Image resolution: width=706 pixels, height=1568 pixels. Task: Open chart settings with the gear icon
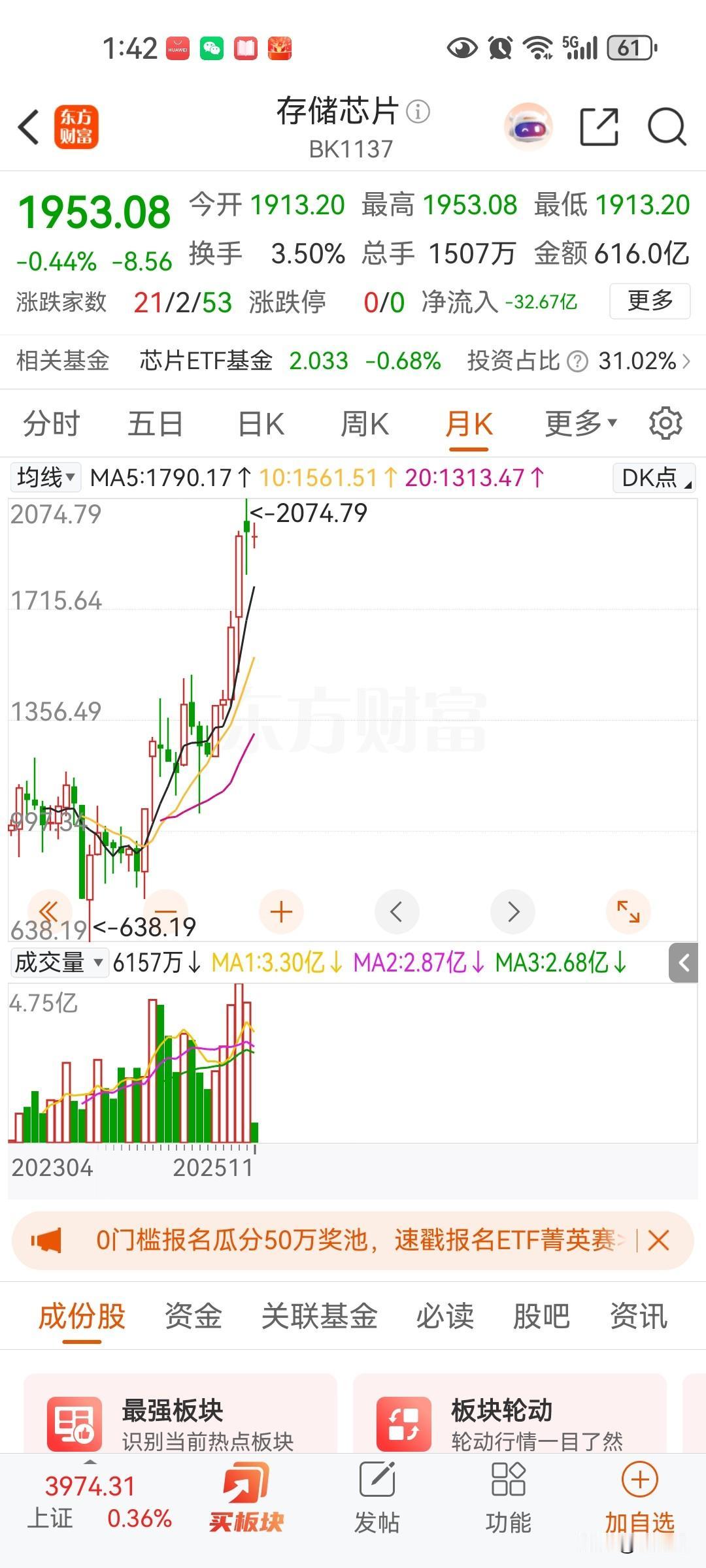coord(665,423)
